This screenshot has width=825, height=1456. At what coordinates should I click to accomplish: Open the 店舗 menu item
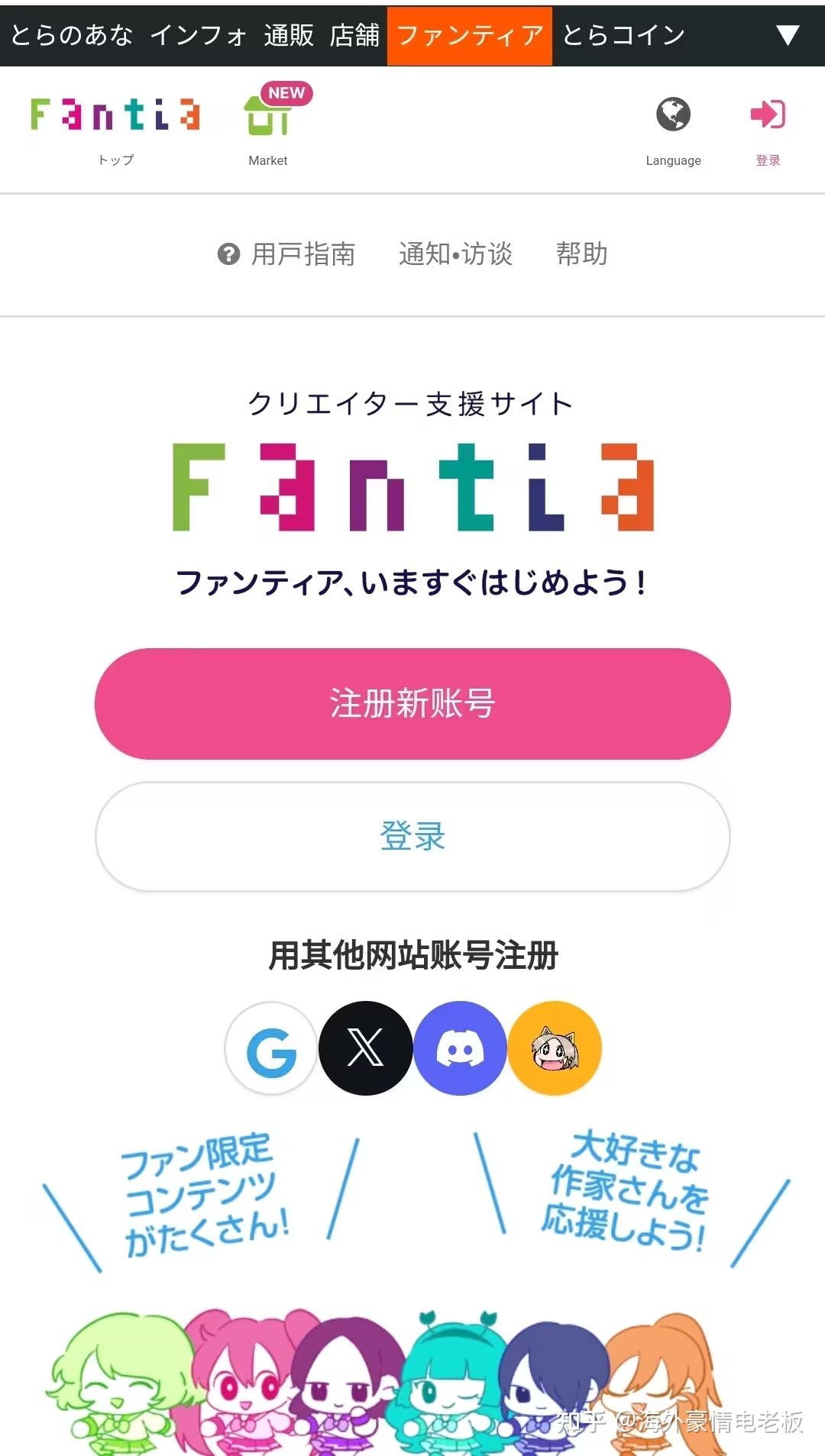click(x=356, y=34)
